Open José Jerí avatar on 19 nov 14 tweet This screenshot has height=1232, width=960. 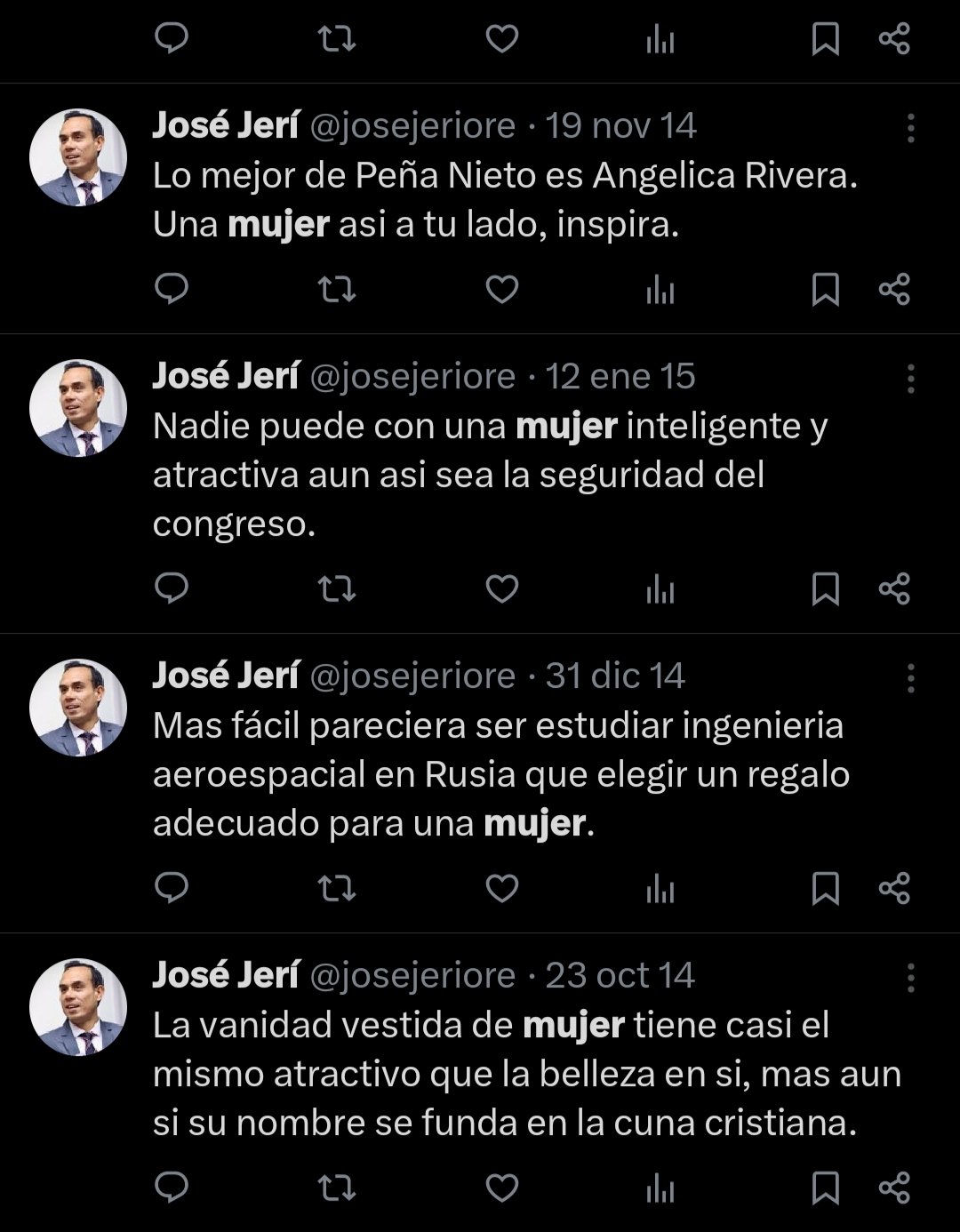(x=78, y=157)
